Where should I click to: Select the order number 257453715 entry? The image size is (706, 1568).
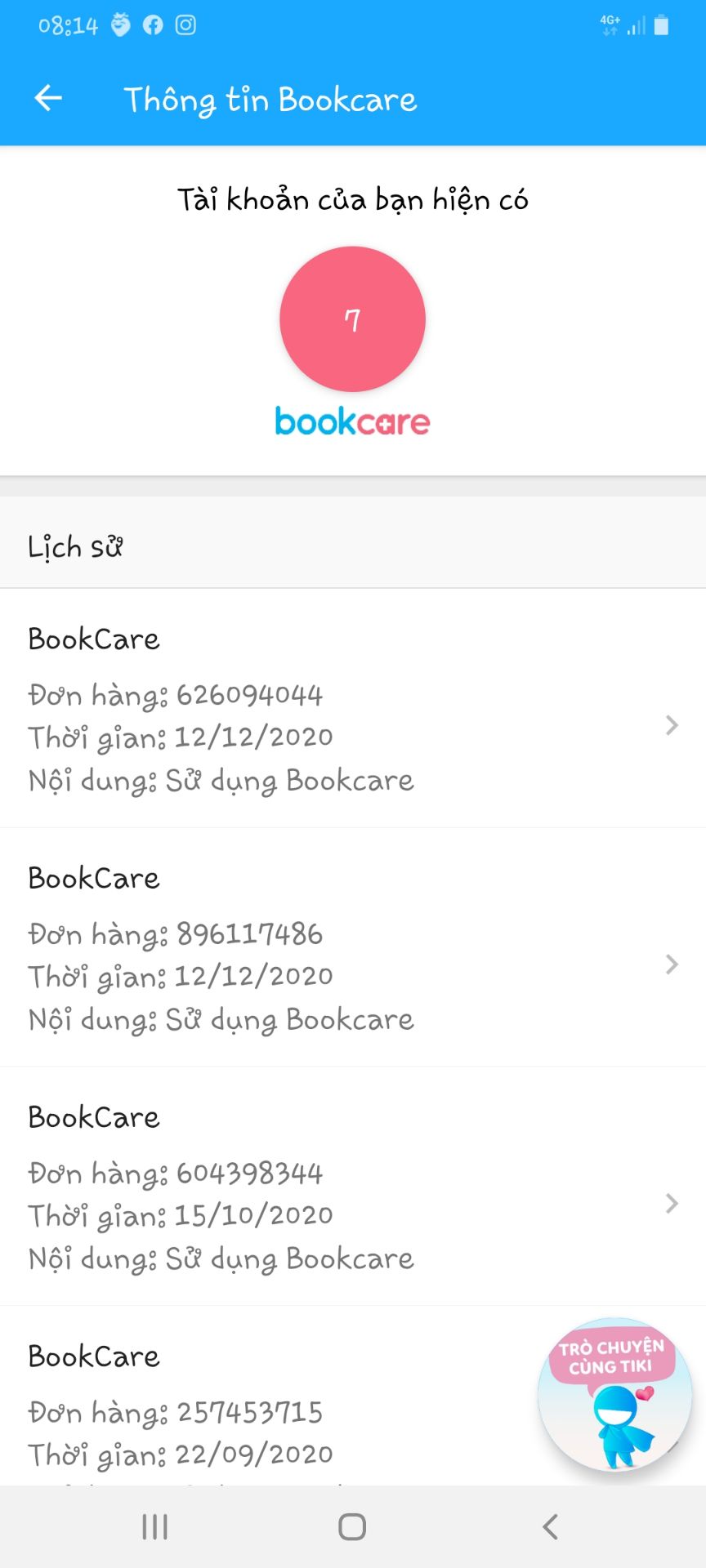176,1412
